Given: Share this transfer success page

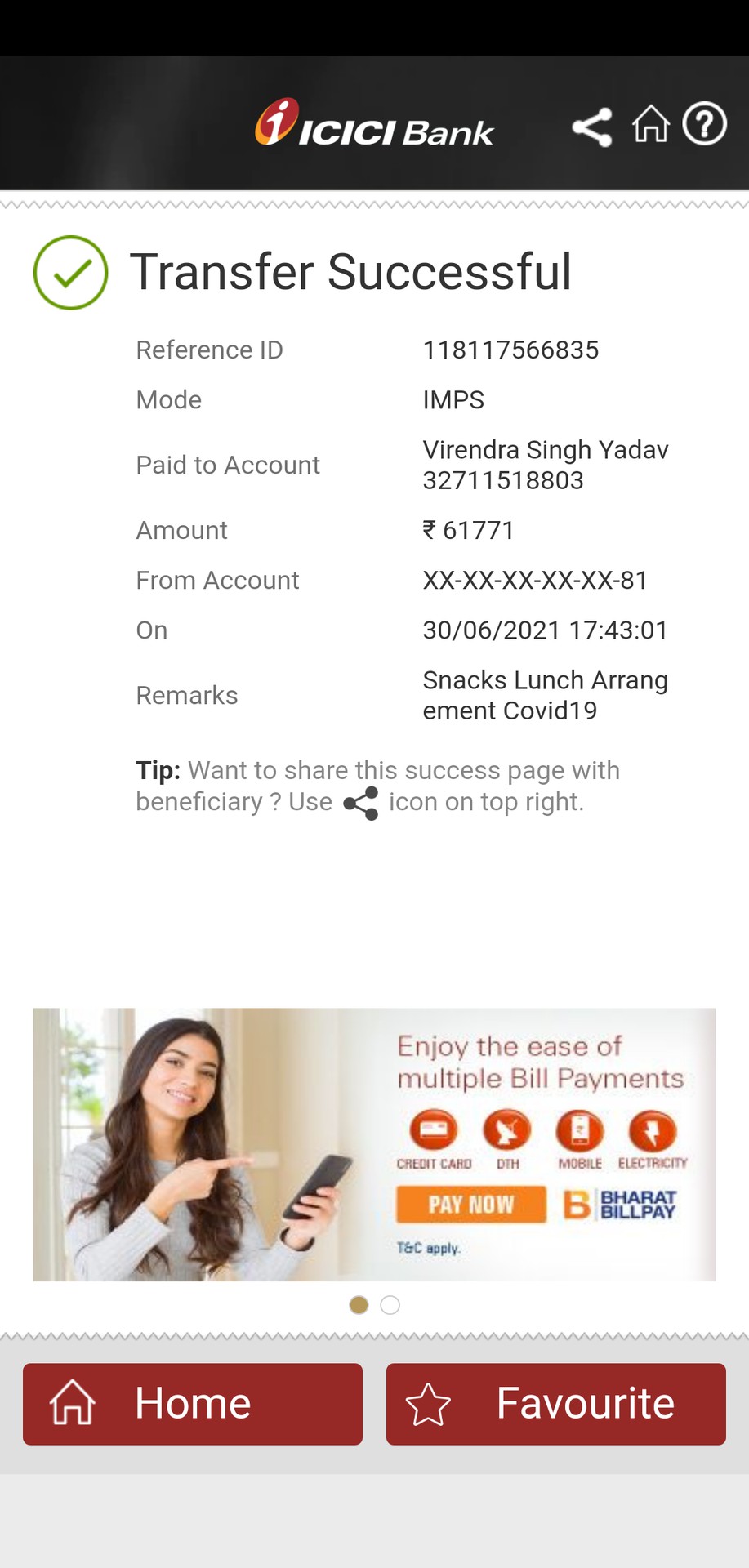Looking at the screenshot, I should (592, 127).
